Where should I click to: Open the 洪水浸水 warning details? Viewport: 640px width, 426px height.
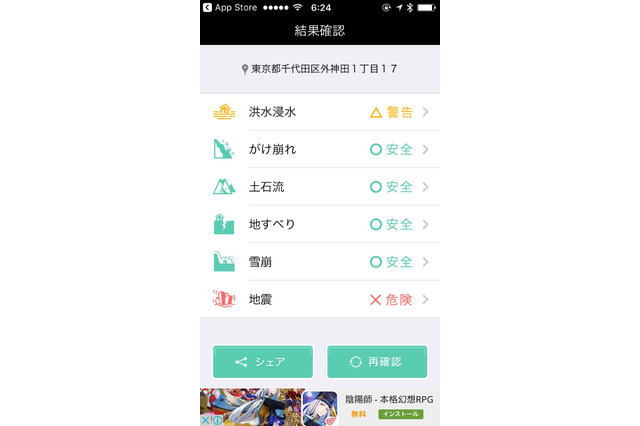tap(320, 112)
